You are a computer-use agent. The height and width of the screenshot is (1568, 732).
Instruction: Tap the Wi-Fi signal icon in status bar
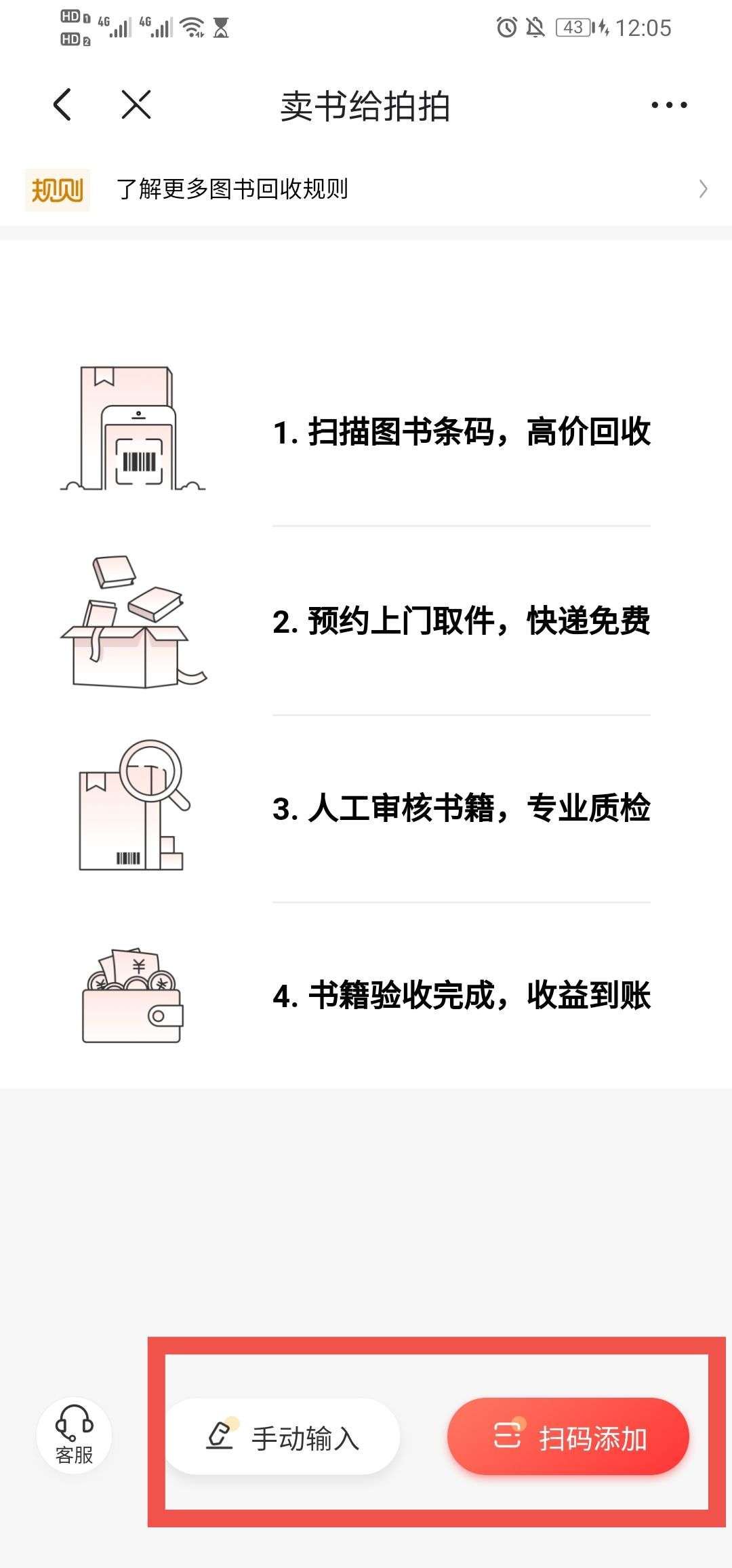[x=190, y=27]
